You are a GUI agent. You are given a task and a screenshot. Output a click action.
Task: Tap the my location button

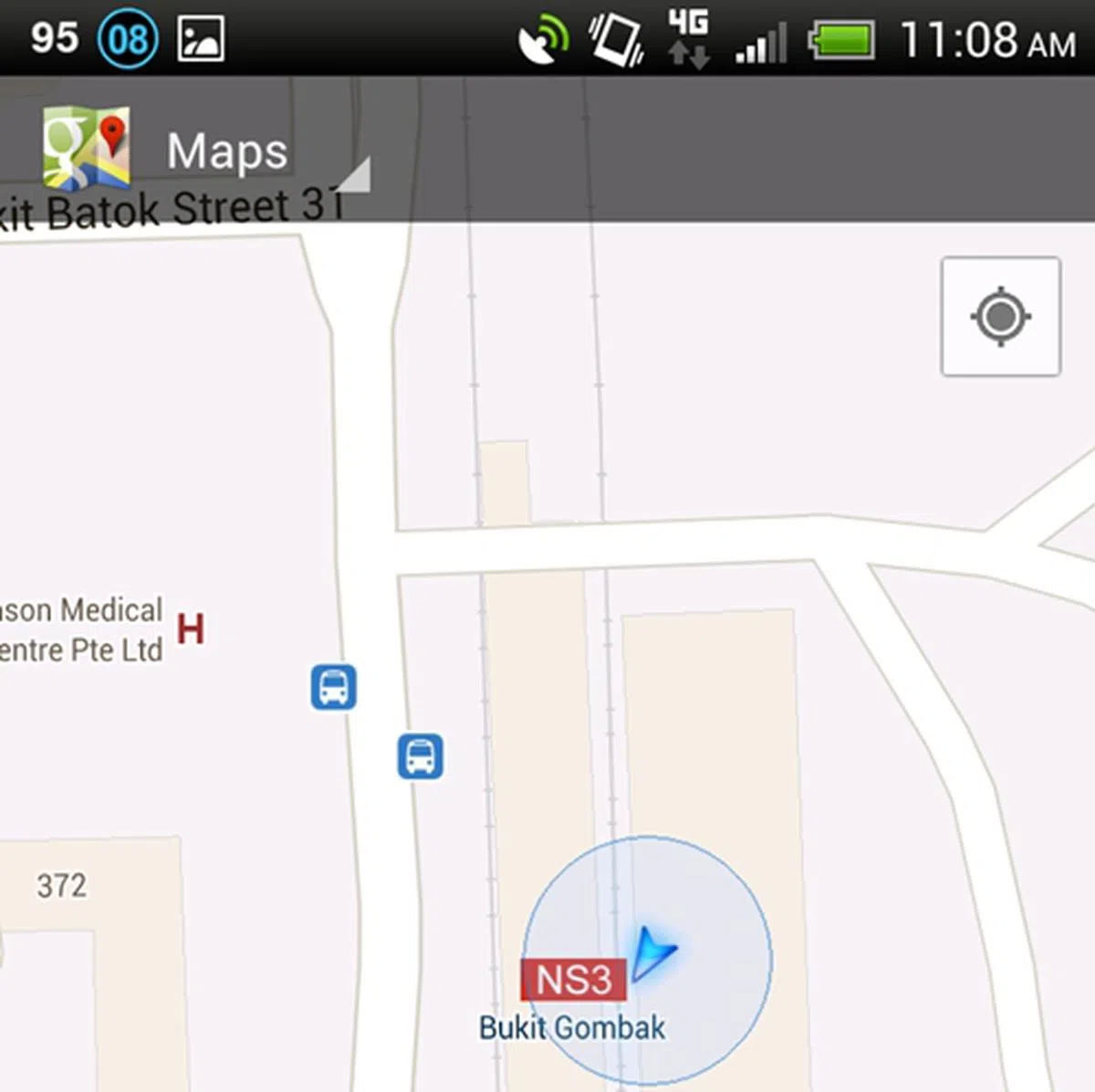tap(1000, 317)
